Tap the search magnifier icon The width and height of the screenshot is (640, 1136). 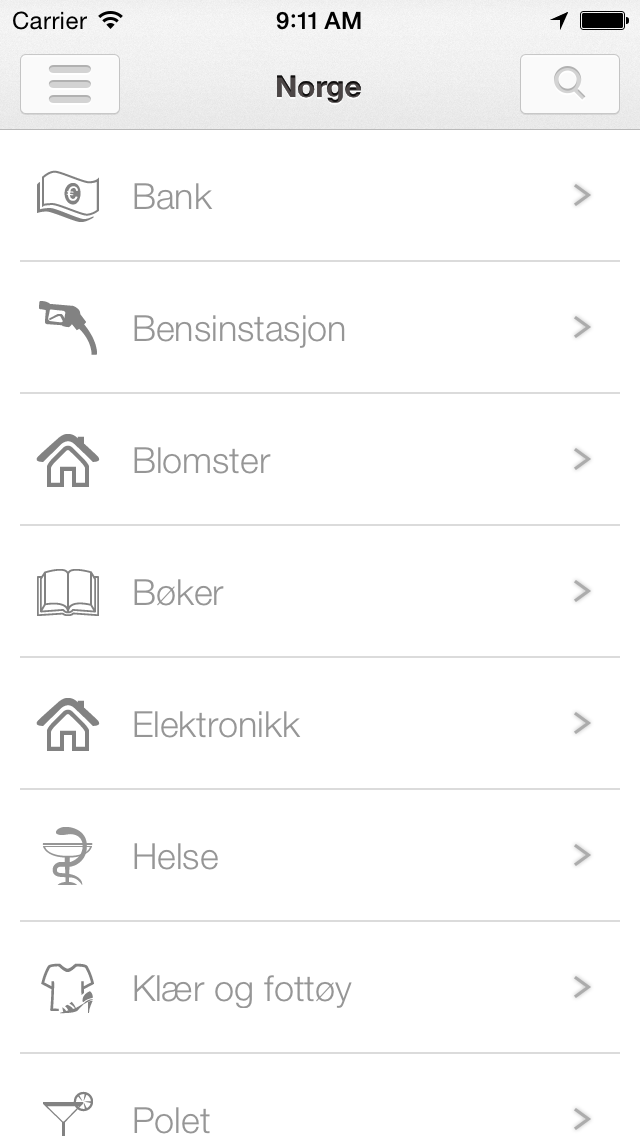(x=570, y=84)
